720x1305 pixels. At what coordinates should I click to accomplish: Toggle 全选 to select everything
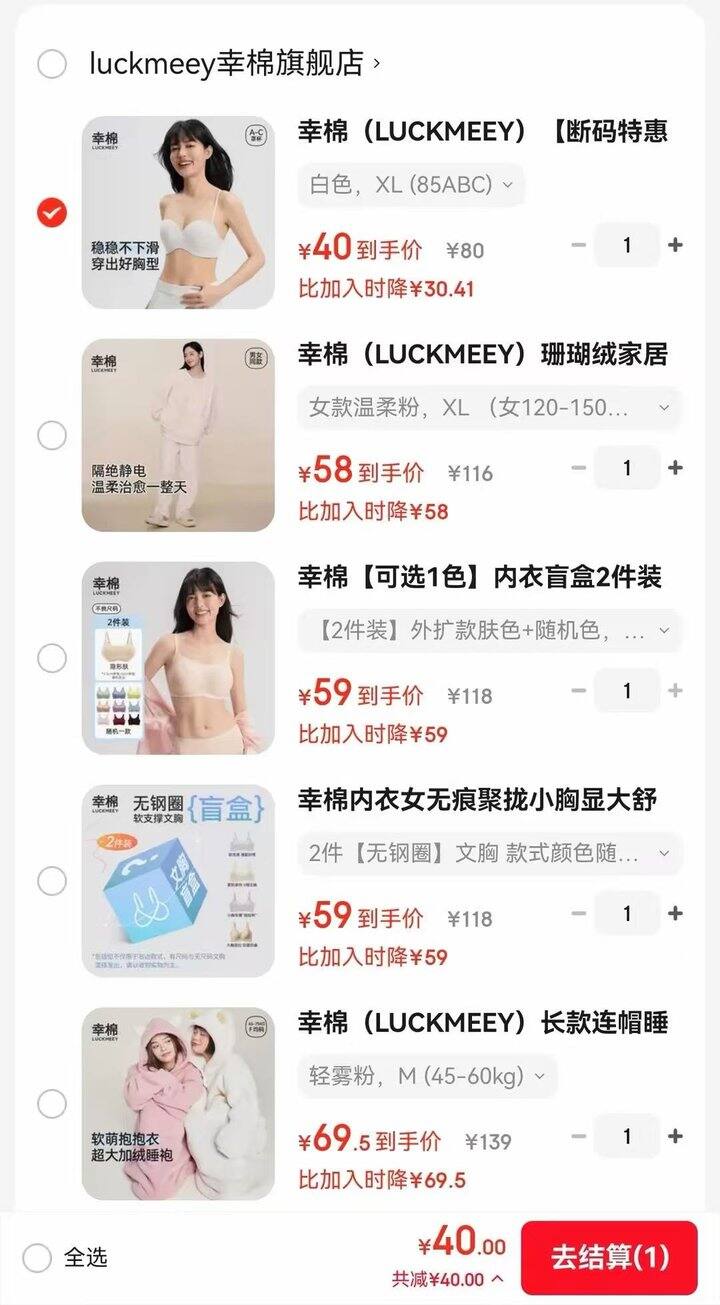pos(38,1258)
